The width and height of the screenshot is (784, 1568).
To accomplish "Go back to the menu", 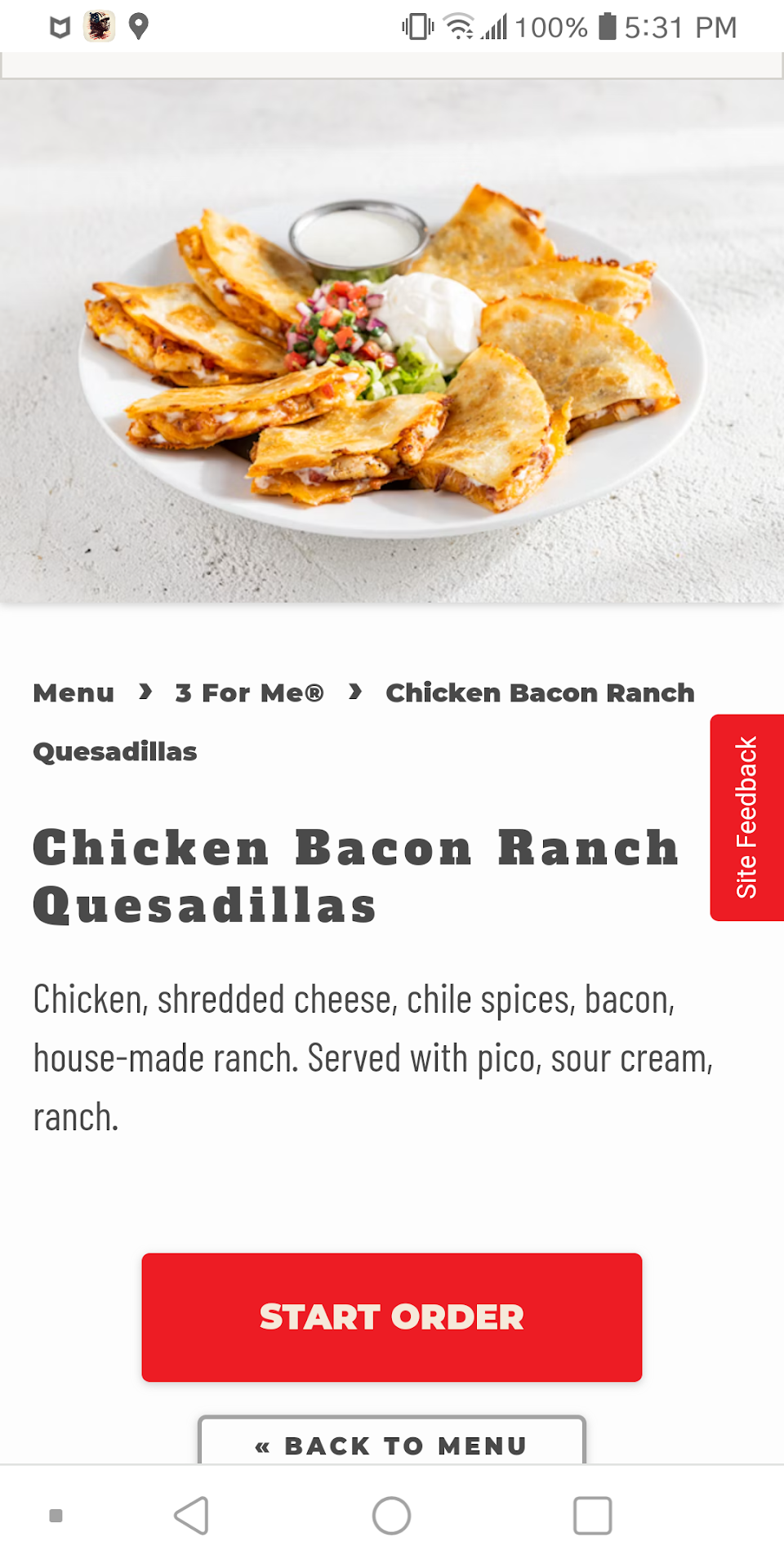I will [x=391, y=1444].
